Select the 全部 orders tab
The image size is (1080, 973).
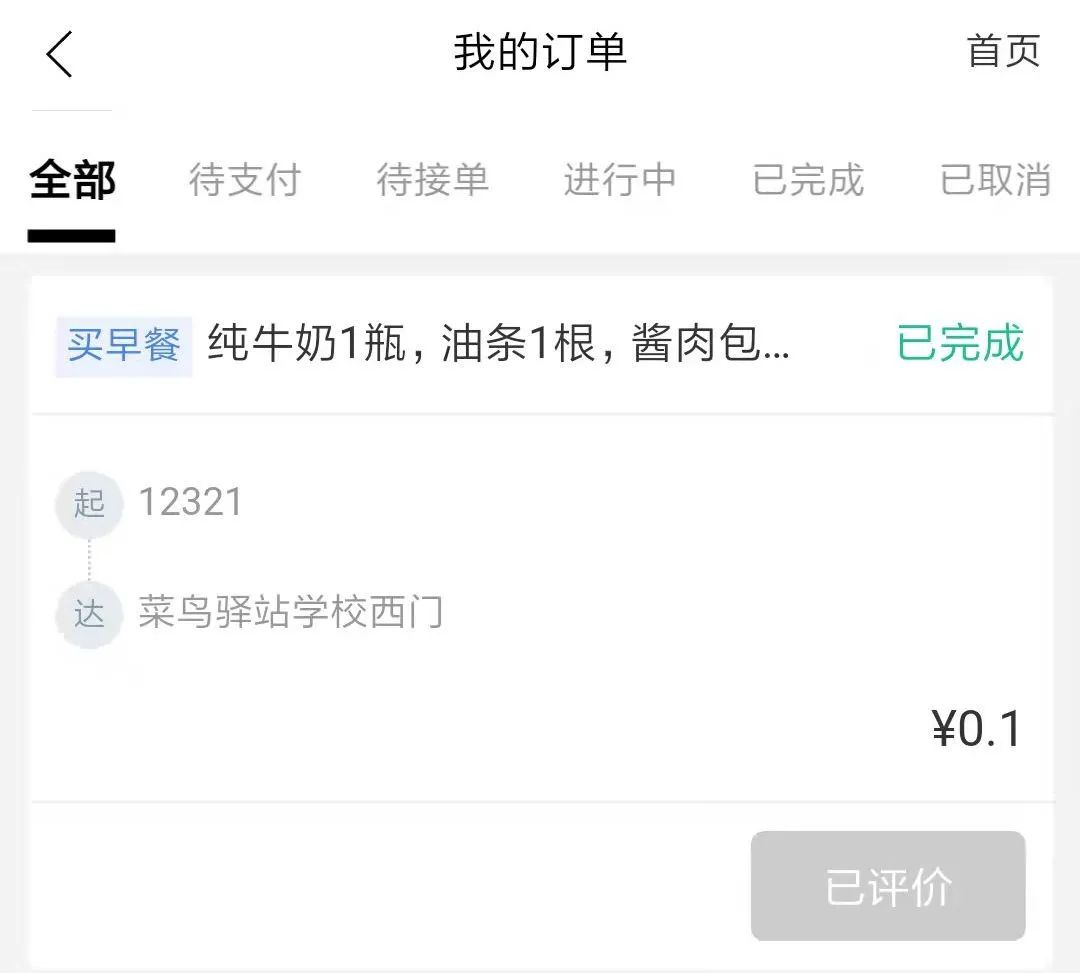[72, 180]
